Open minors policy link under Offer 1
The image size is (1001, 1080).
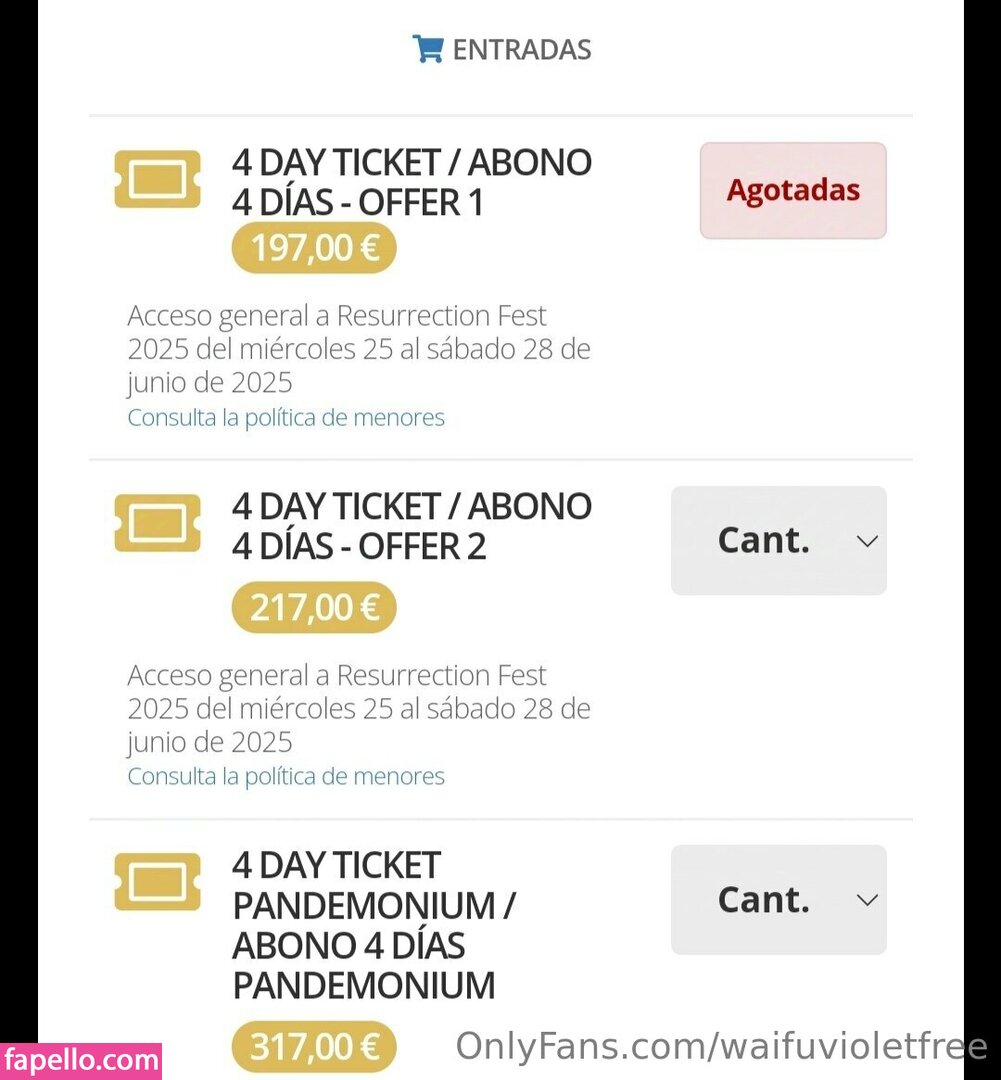[286, 417]
